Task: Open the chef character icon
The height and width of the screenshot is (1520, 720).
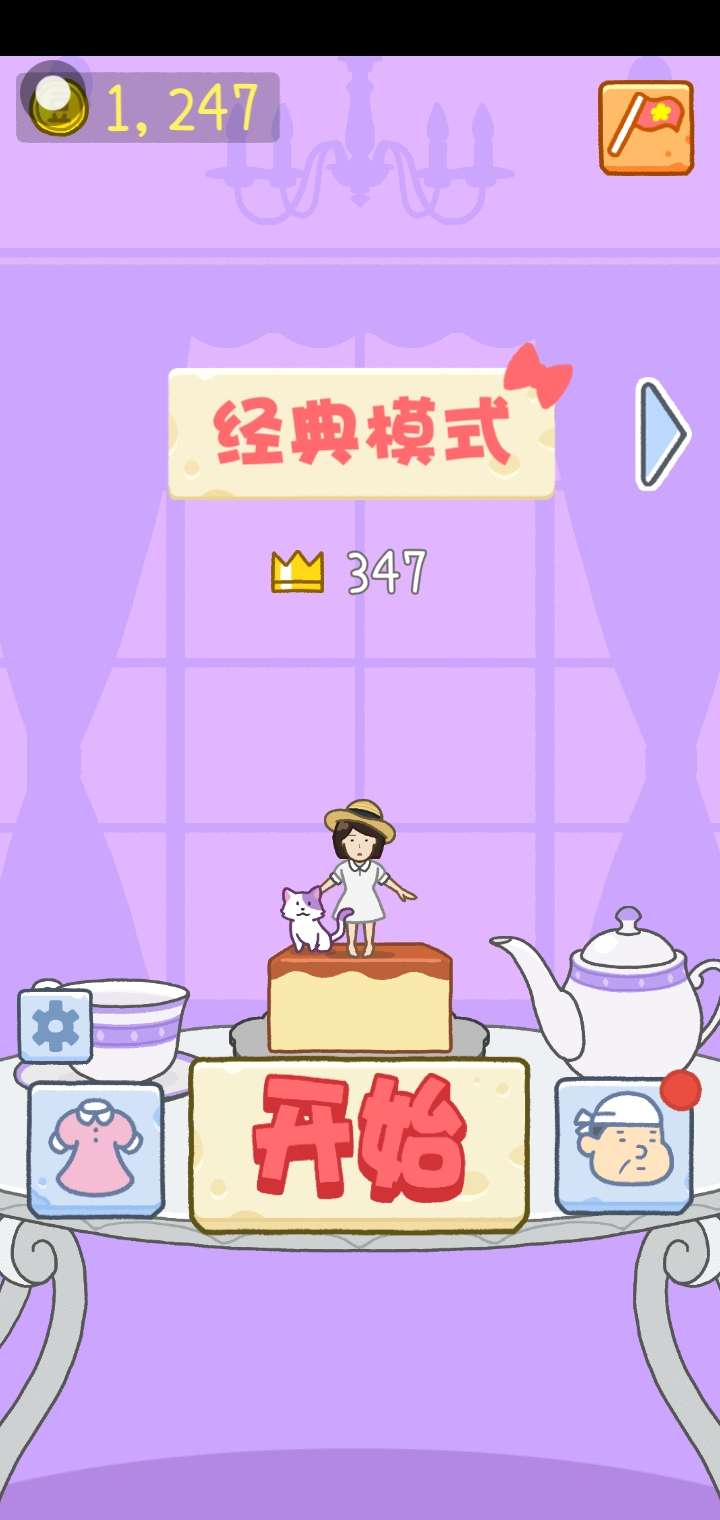Action: [624, 1147]
